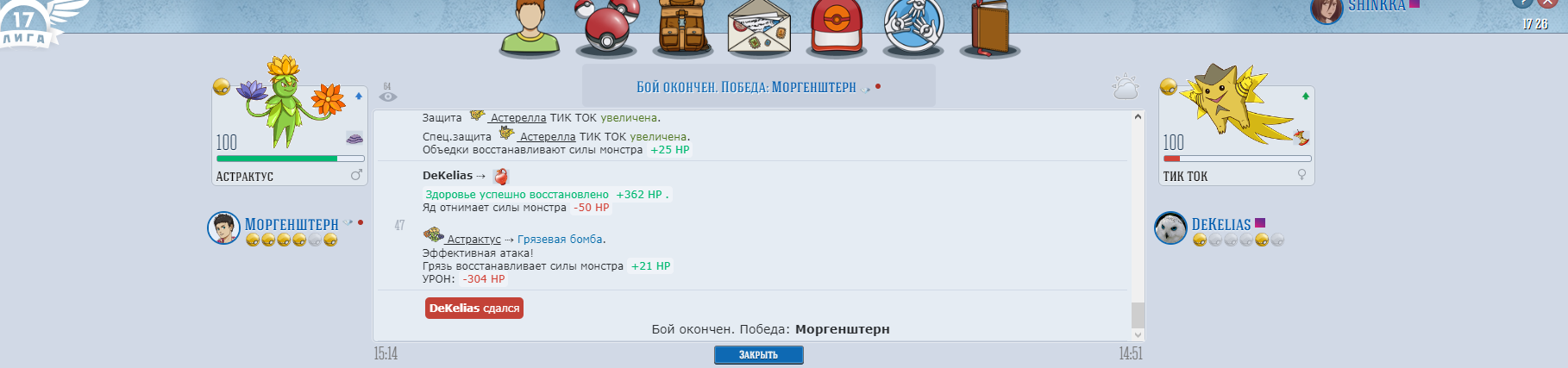Tap the ЗАКРЫТЬ button to close the battle
Image resolution: width=1568 pixels, height=368 pixels.
pyautogui.click(x=758, y=354)
